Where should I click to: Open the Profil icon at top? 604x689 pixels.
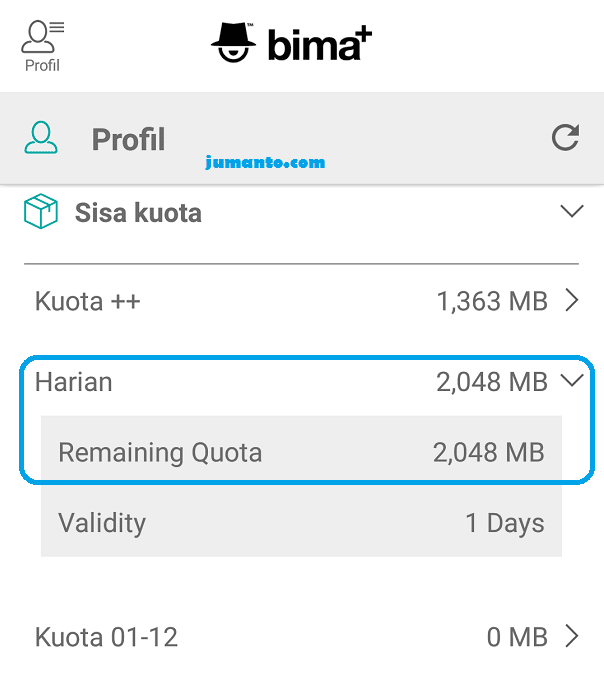tap(42, 45)
